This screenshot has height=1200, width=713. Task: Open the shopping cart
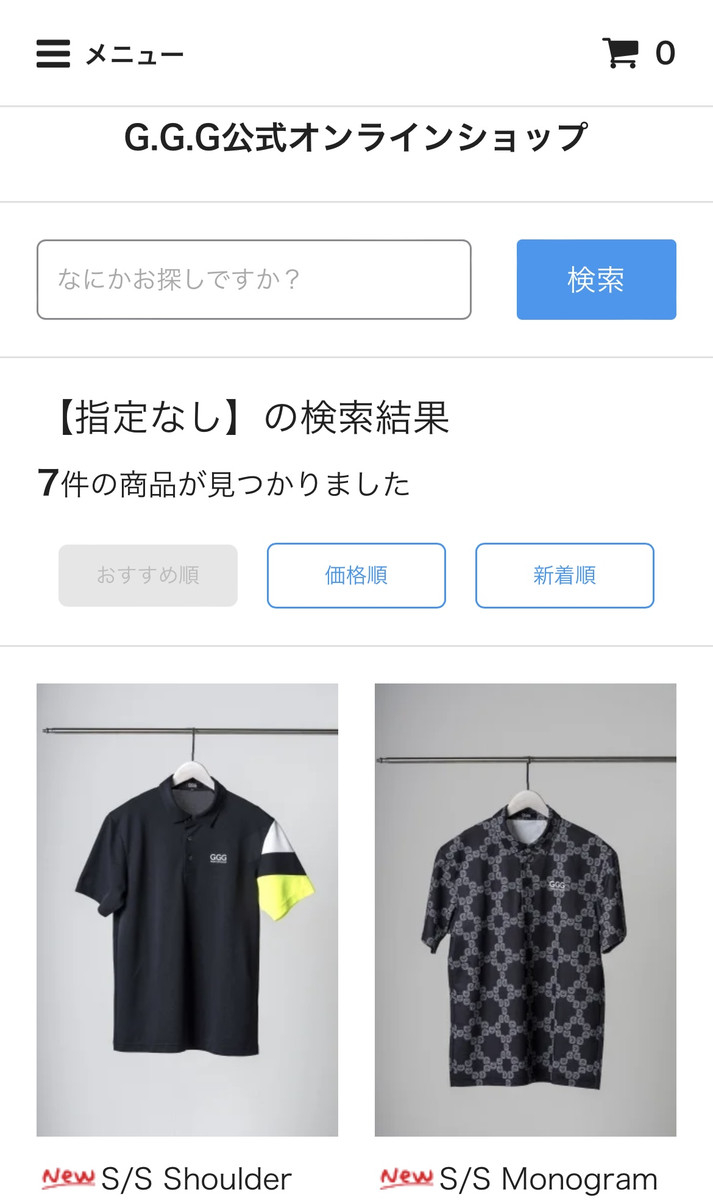point(638,53)
